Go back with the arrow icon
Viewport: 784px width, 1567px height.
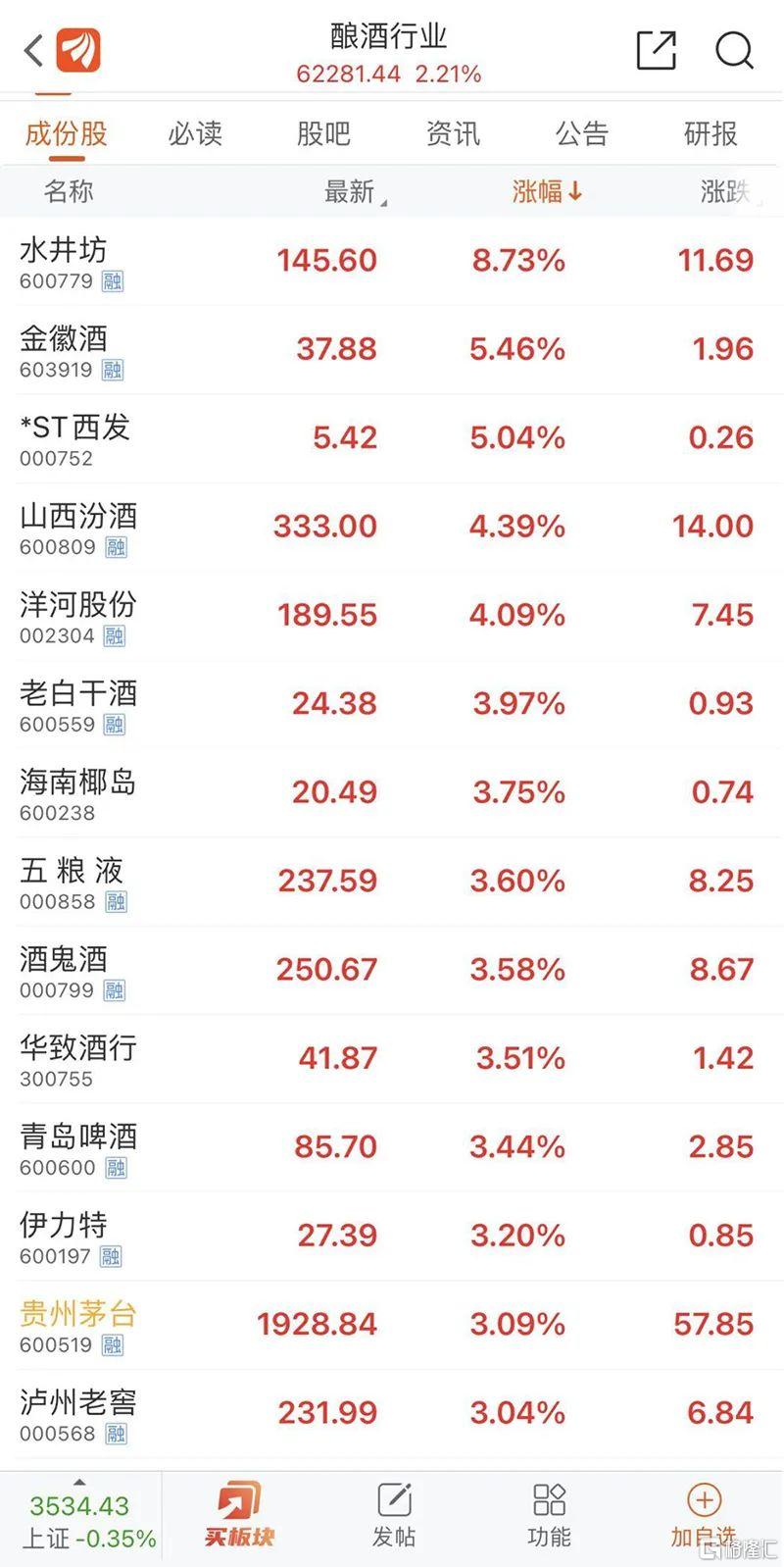point(33,50)
